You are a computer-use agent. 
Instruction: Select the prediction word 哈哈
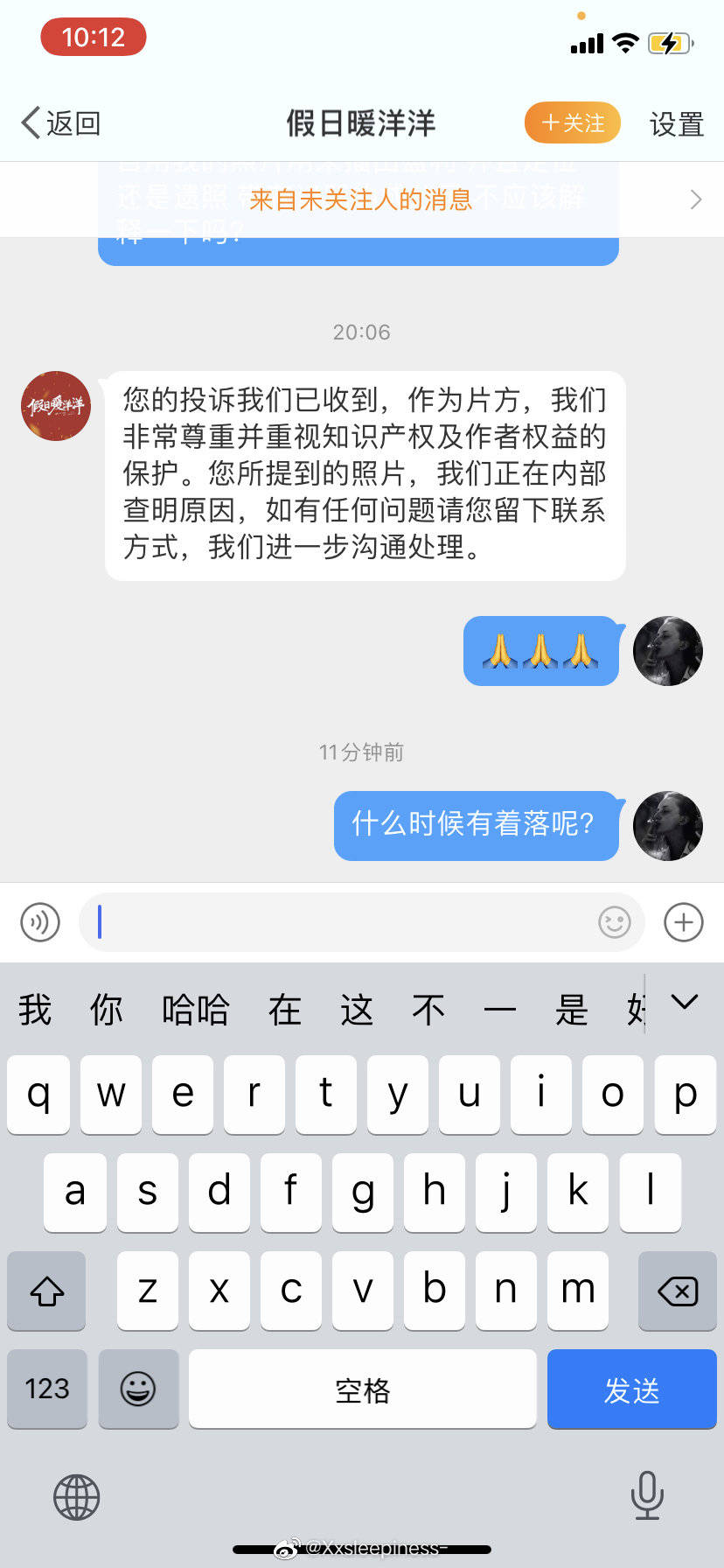[x=197, y=1009]
